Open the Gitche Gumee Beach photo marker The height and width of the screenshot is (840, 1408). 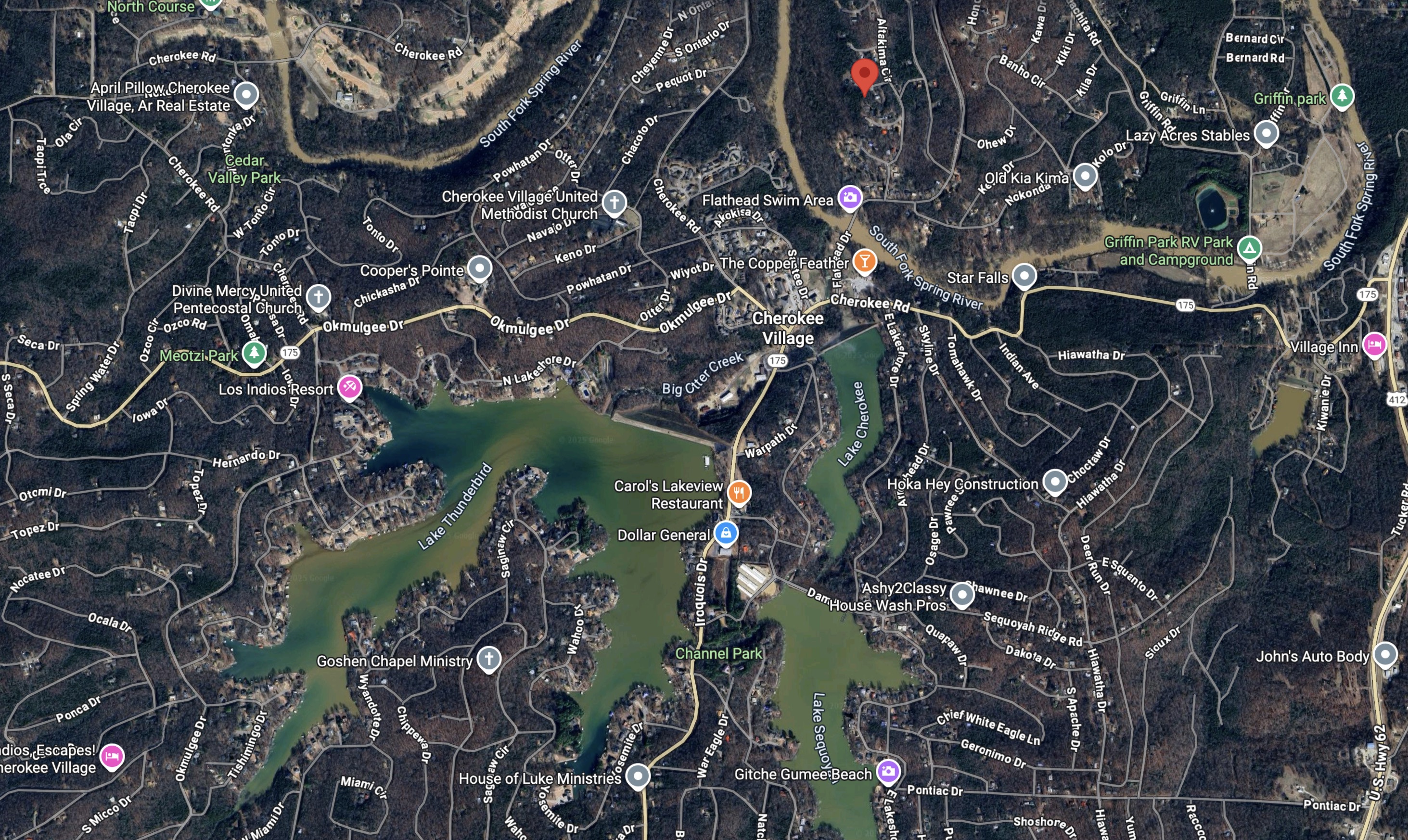888,771
